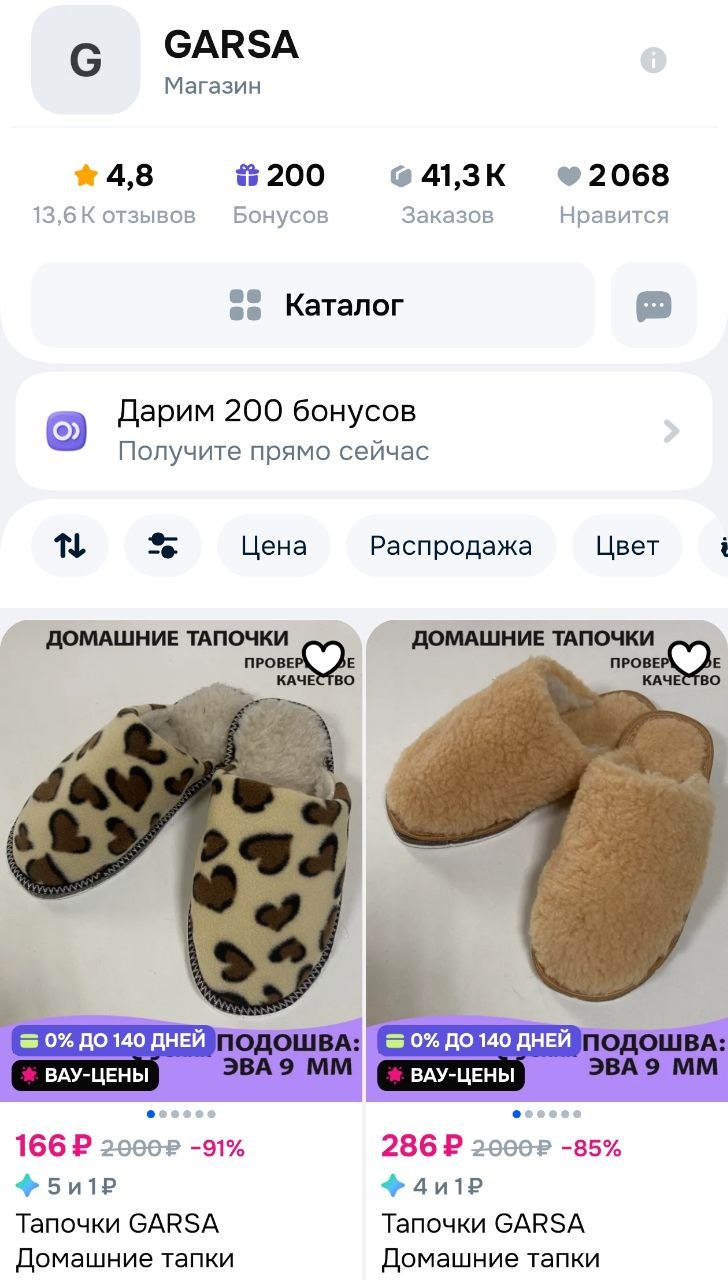Screen dimensions: 728x1280
Task: Open the filter sliders
Action: (163, 546)
